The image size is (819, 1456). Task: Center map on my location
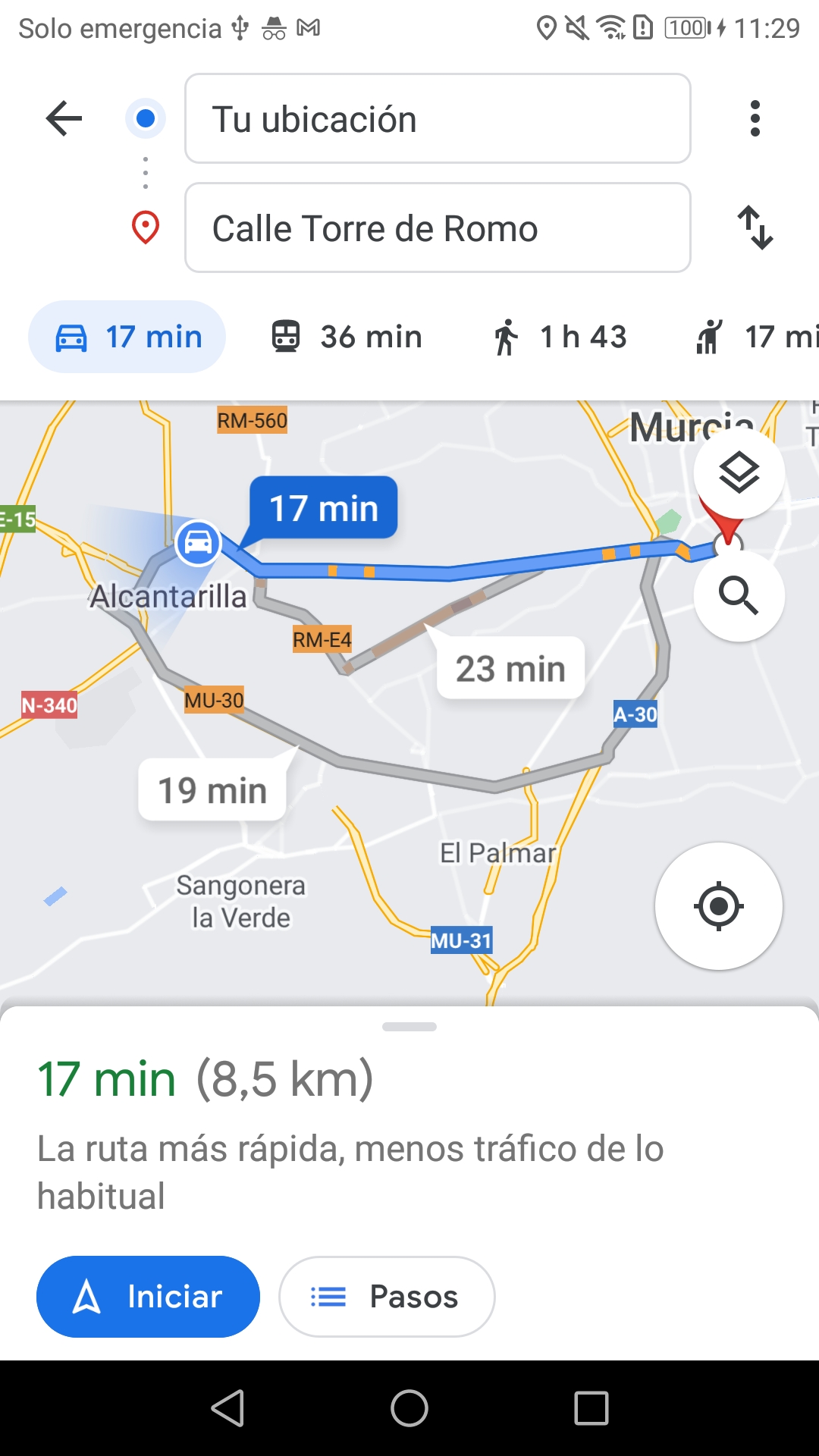[719, 906]
